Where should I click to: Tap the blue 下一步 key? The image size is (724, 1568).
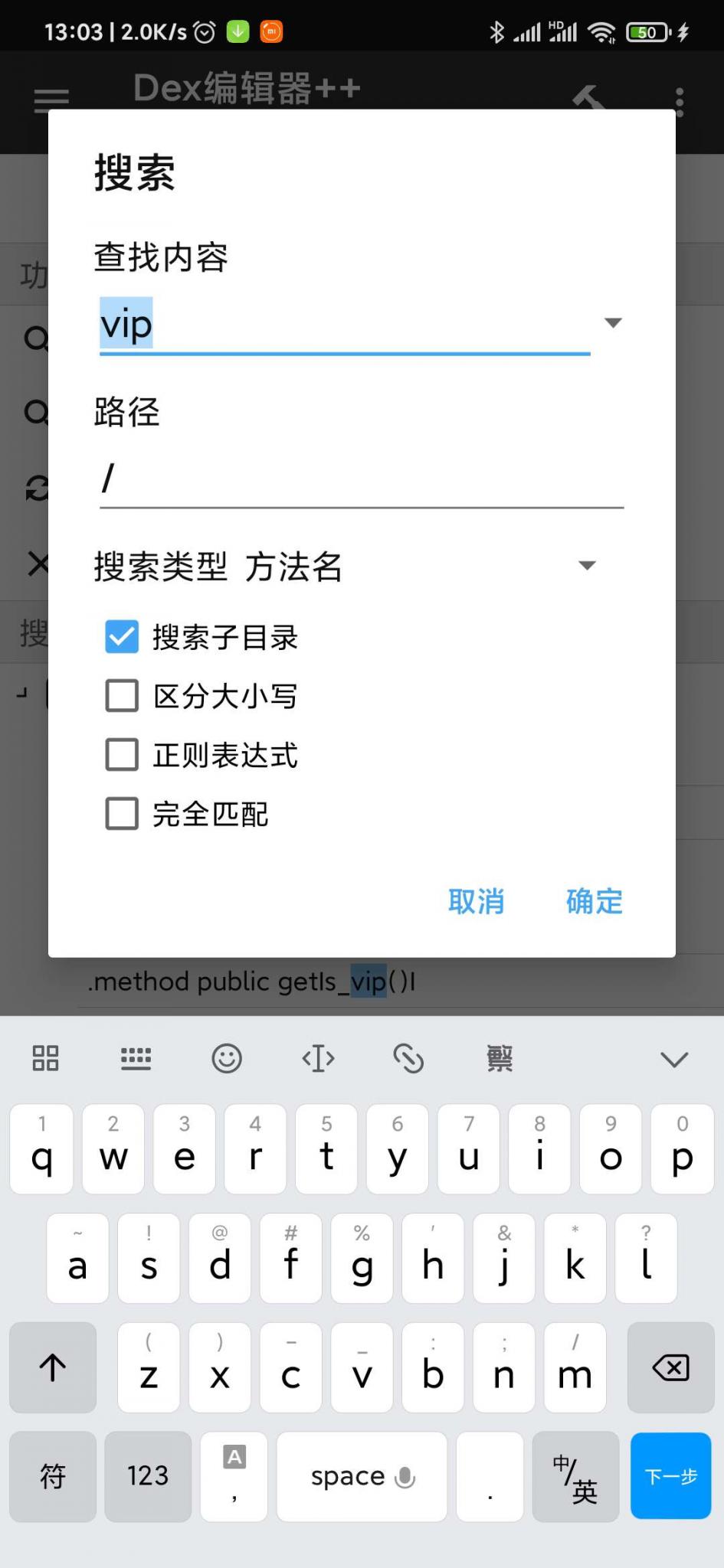click(670, 1475)
